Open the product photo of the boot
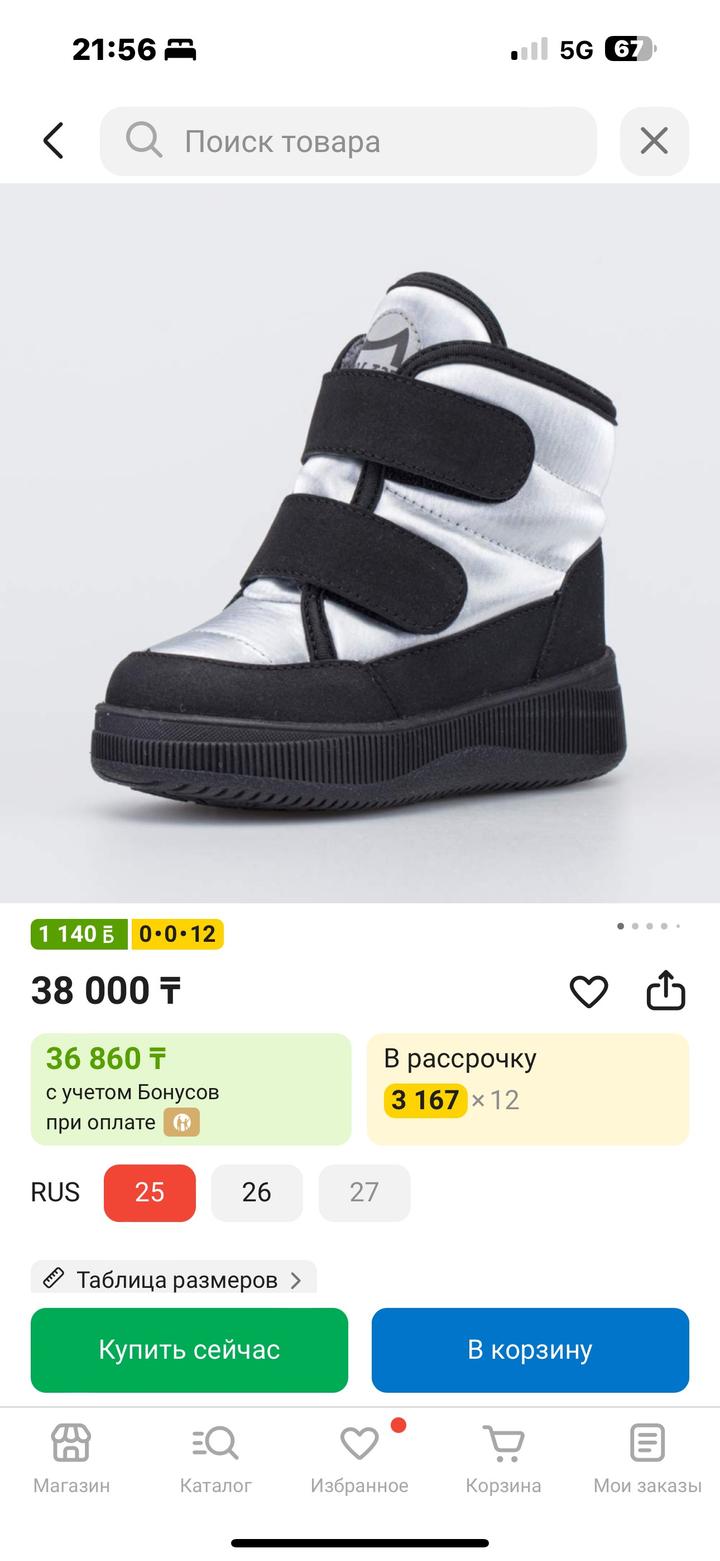Image resolution: width=720 pixels, height=1561 pixels. [x=360, y=542]
